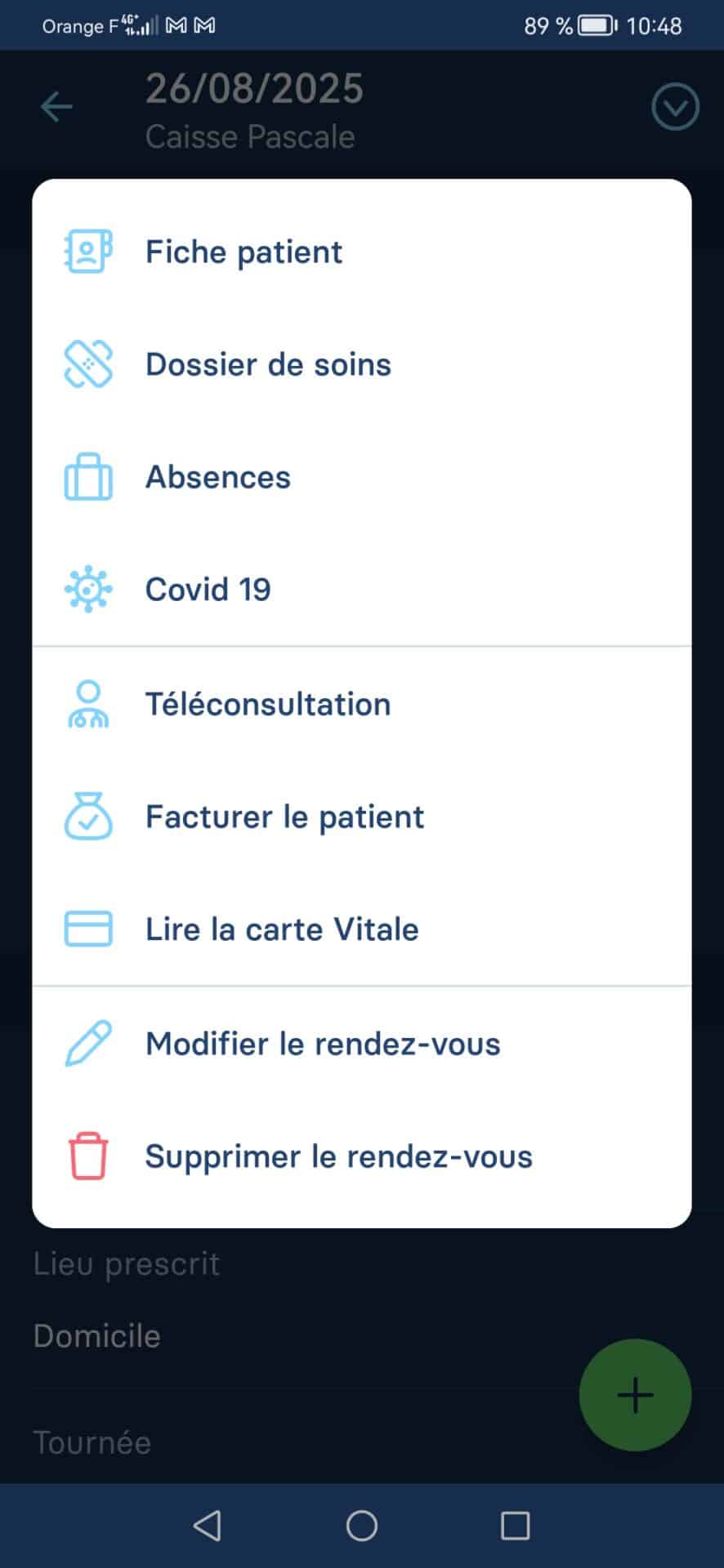The width and height of the screenshot is (724, 1568).
Task: Go back with the system back button
Action: 208,1526
